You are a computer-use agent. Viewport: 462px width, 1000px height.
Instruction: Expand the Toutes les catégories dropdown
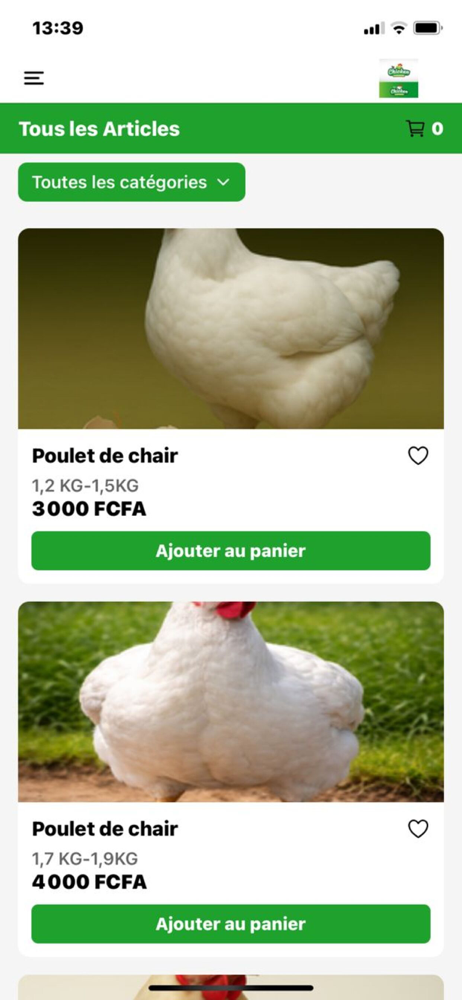(x=131, y=182)
